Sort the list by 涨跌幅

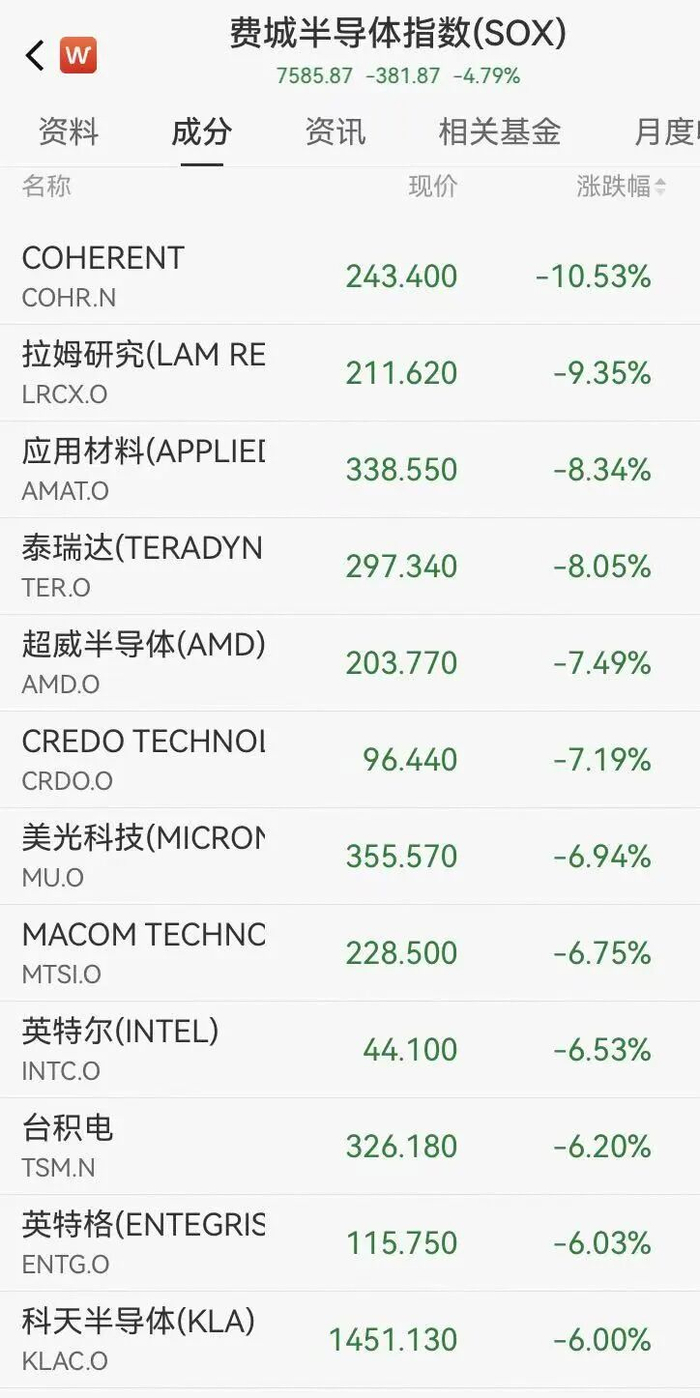click(620, 186)
